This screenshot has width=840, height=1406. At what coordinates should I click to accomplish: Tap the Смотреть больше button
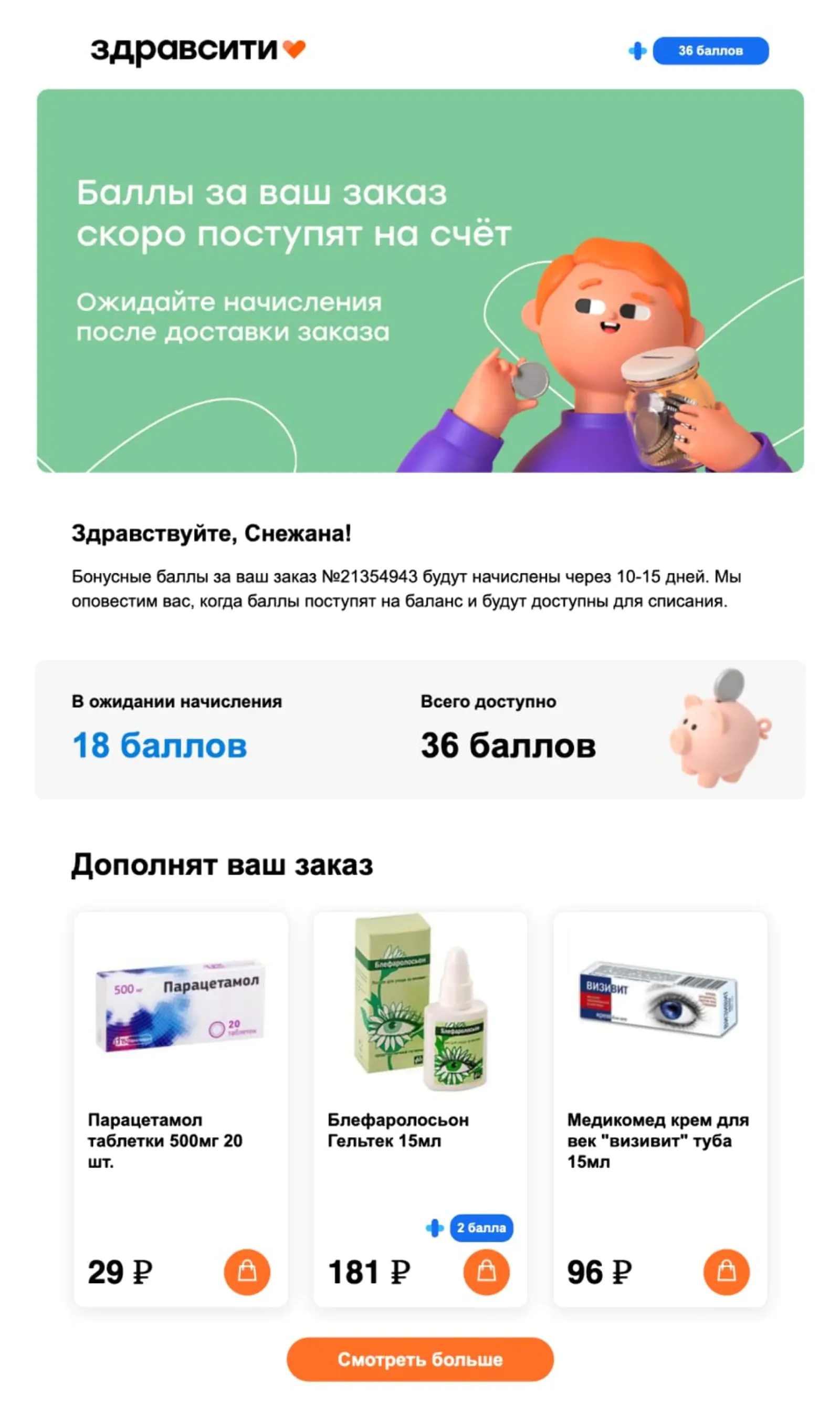[x=420, y=1359]
